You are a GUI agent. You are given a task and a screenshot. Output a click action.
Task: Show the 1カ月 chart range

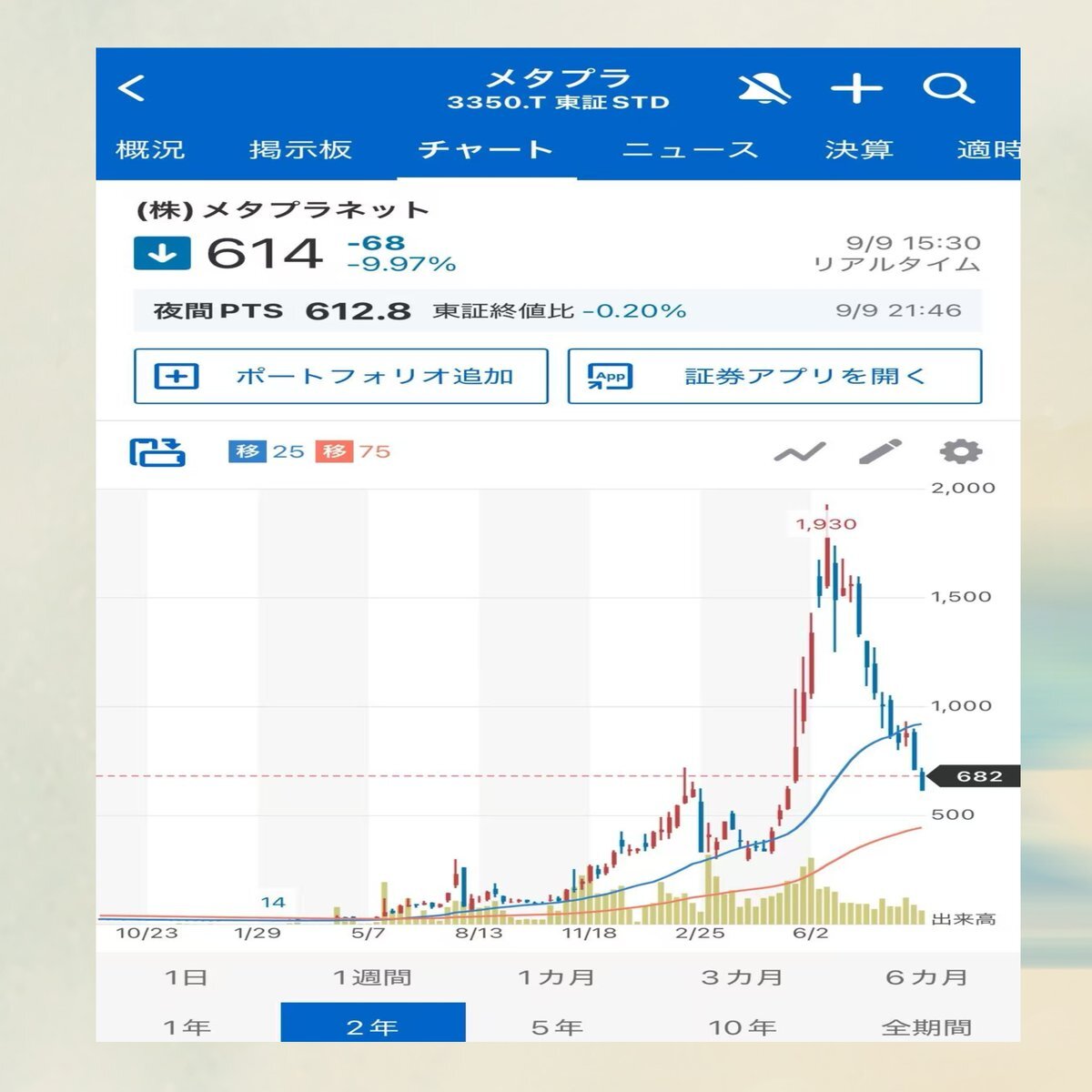(556, 977)
